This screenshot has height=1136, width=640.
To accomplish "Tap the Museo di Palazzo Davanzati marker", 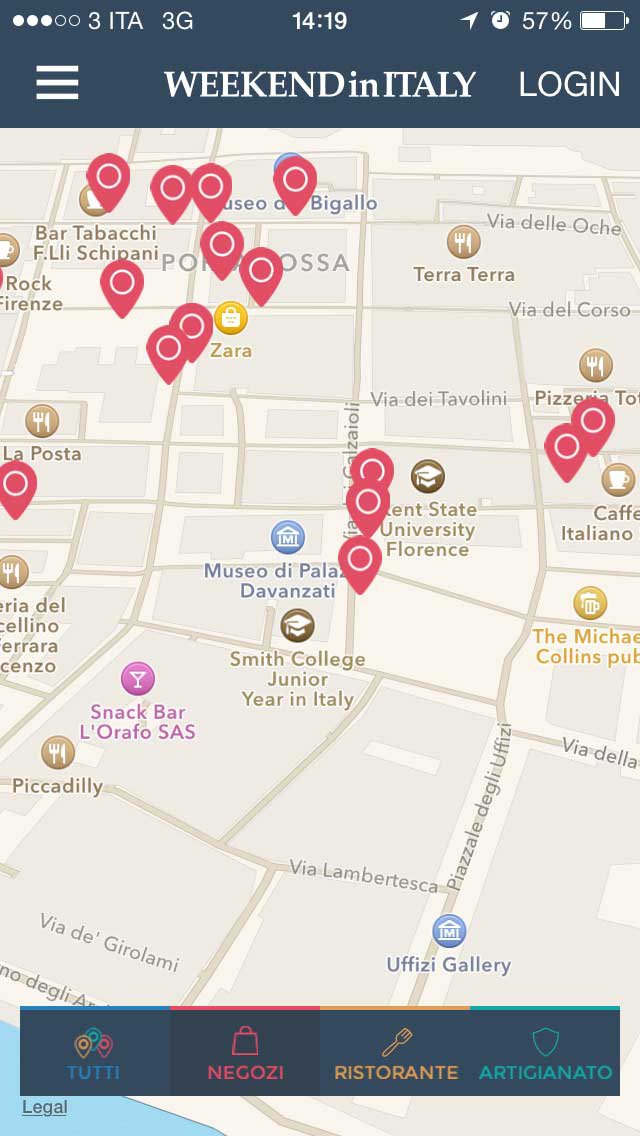I will tap(288, 537).
